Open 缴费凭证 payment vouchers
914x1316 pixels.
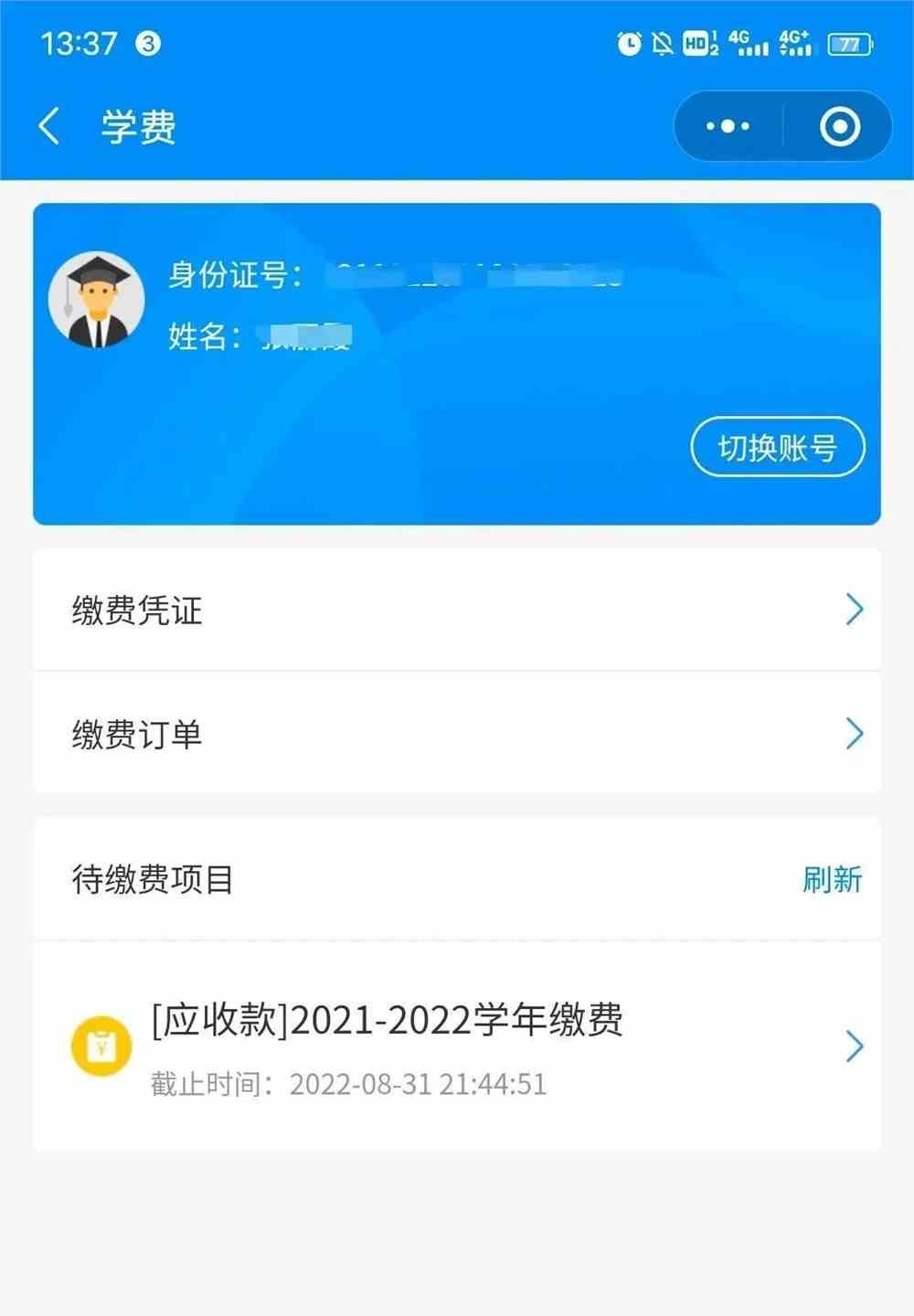tap(457, 610)
